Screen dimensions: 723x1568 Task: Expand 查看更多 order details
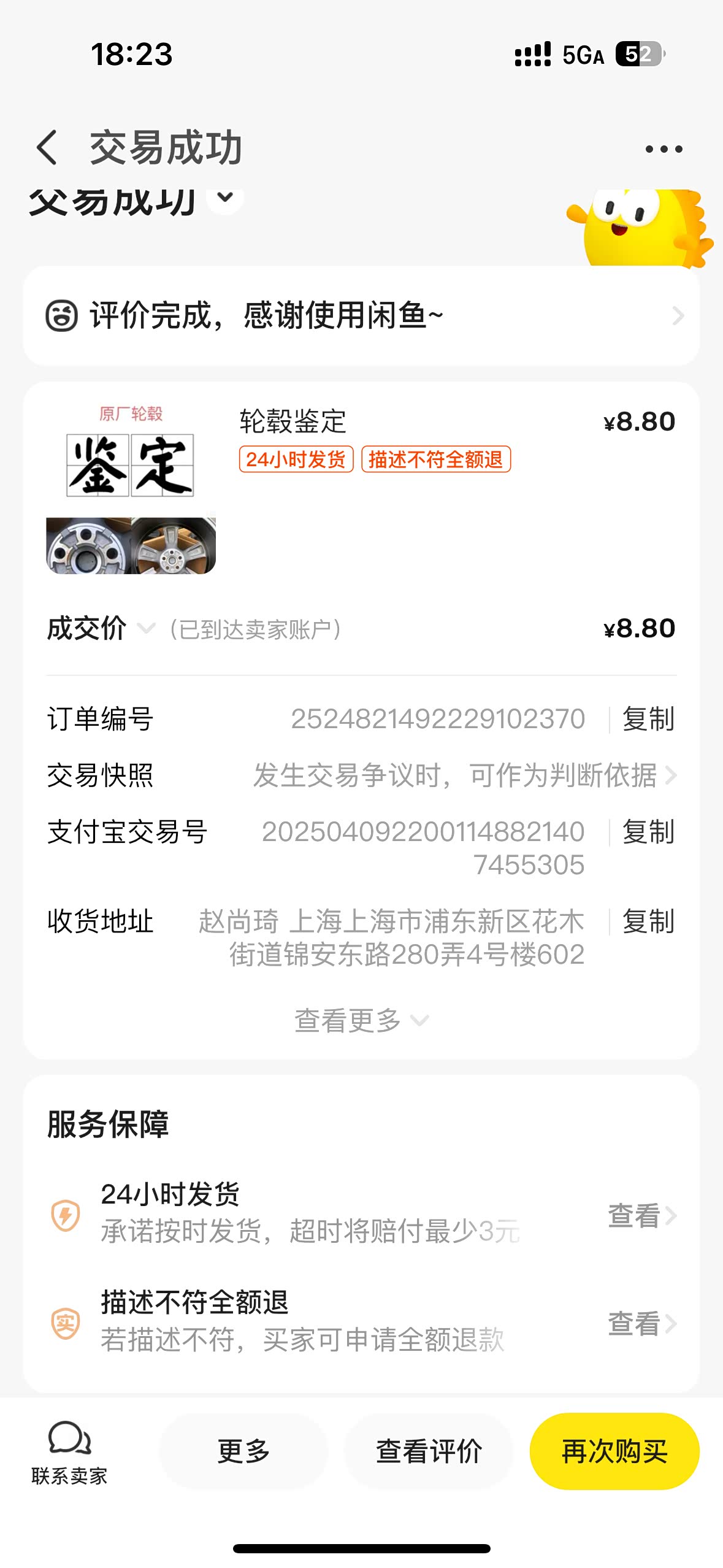(x=361, y=1020)
